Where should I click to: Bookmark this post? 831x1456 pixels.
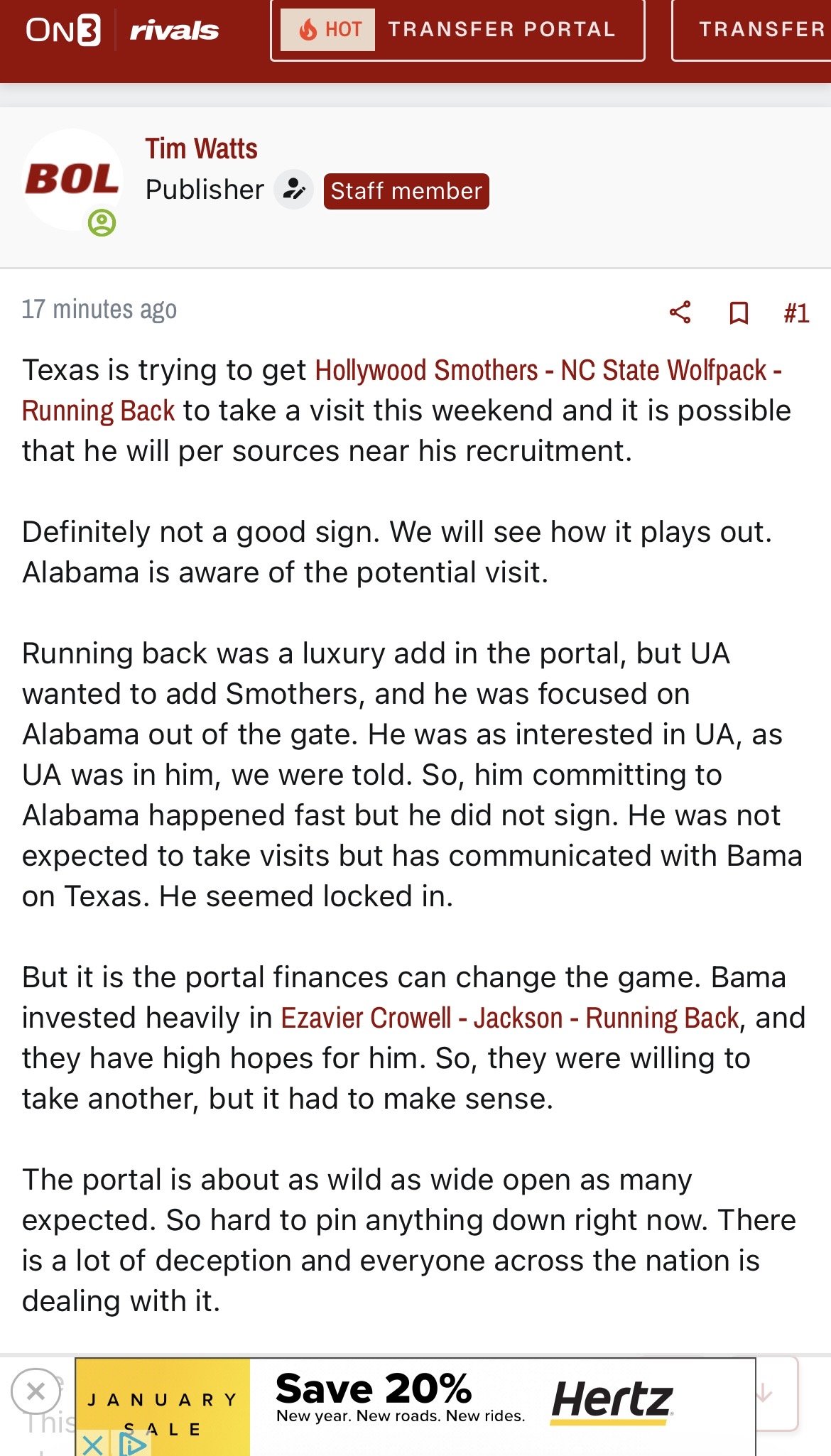739,313
